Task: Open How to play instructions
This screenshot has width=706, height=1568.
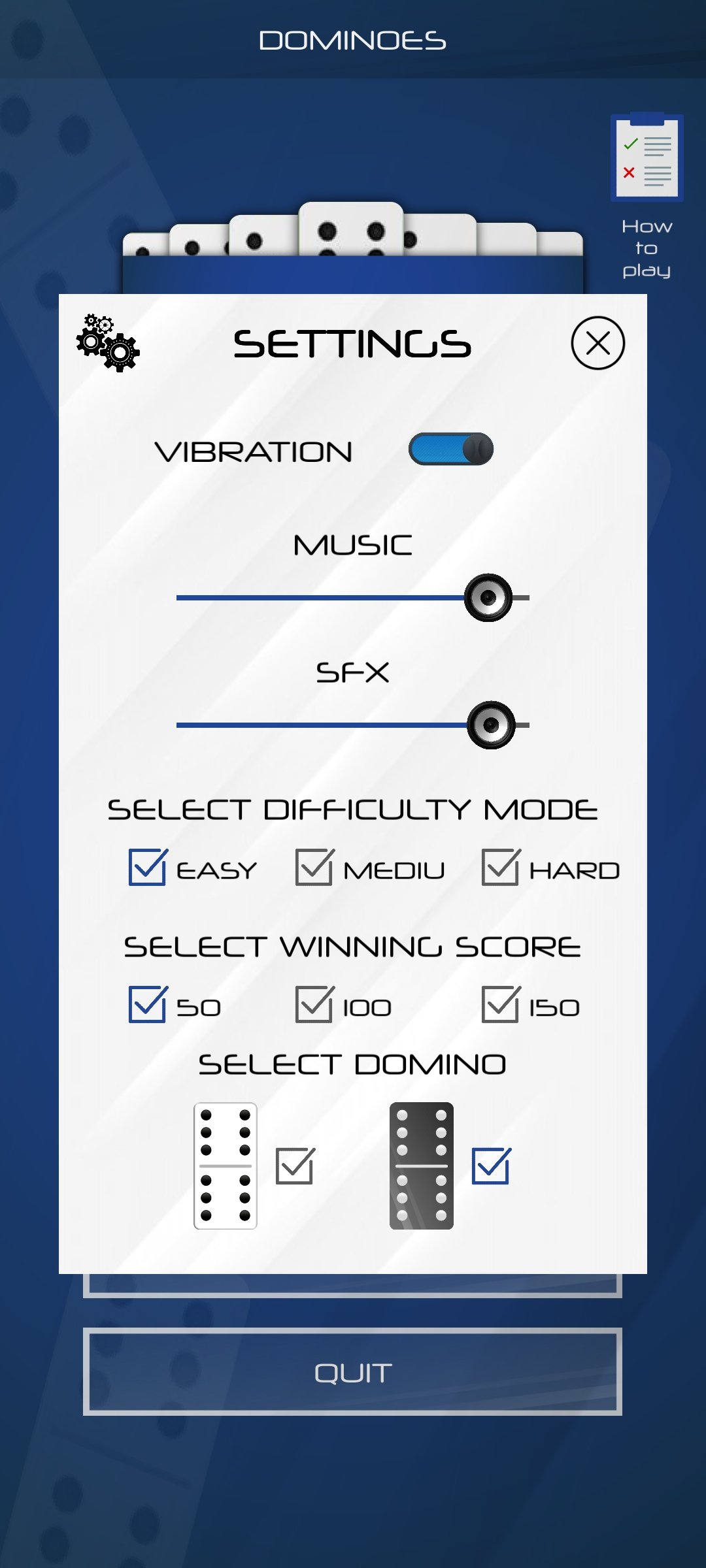Action: pyautogui.click(x=647, y=197)
